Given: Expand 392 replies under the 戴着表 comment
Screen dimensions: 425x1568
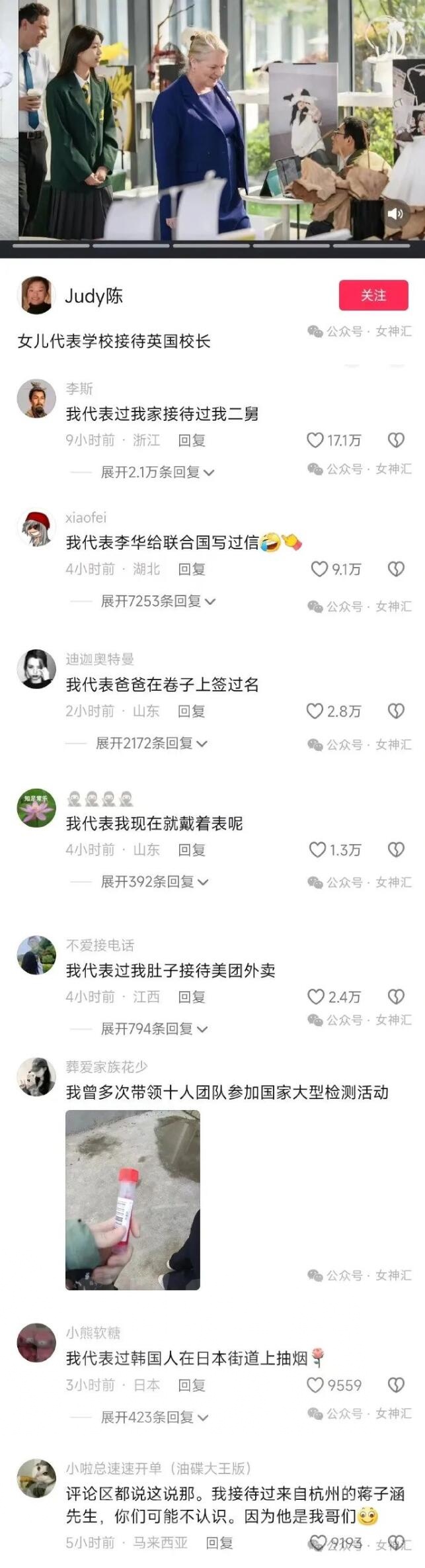Looking at the screenshot, I should (x=154, y=881).
